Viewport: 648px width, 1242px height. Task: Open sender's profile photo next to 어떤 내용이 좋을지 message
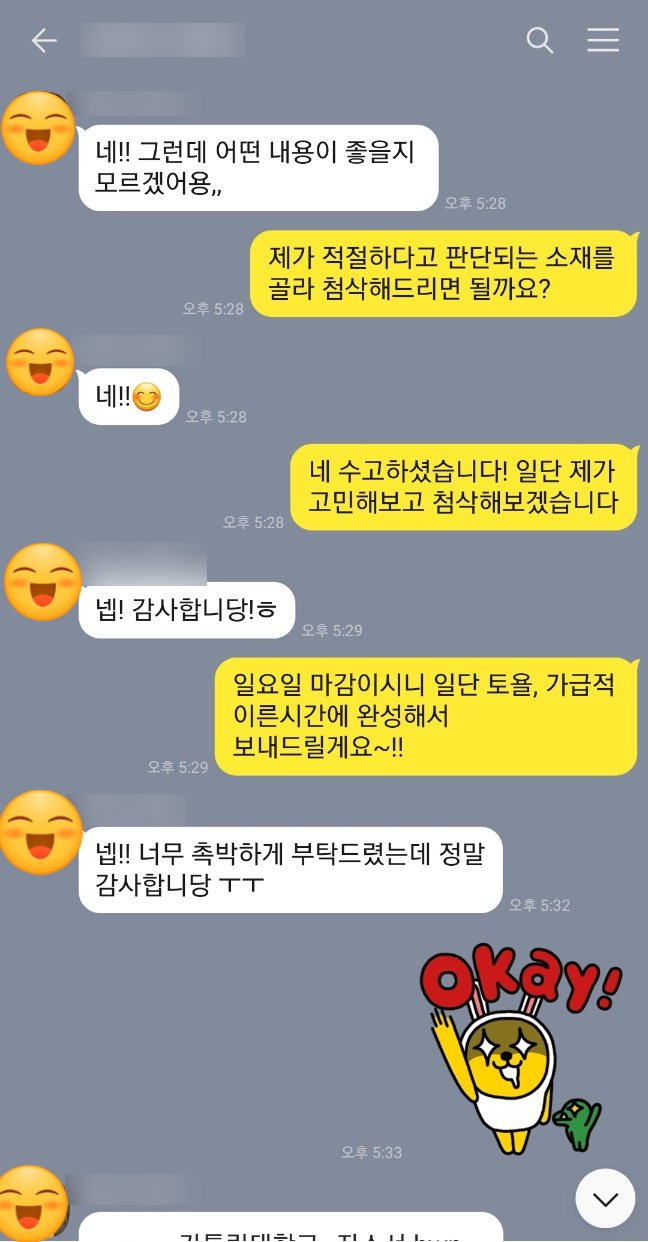tap(40, 128)
